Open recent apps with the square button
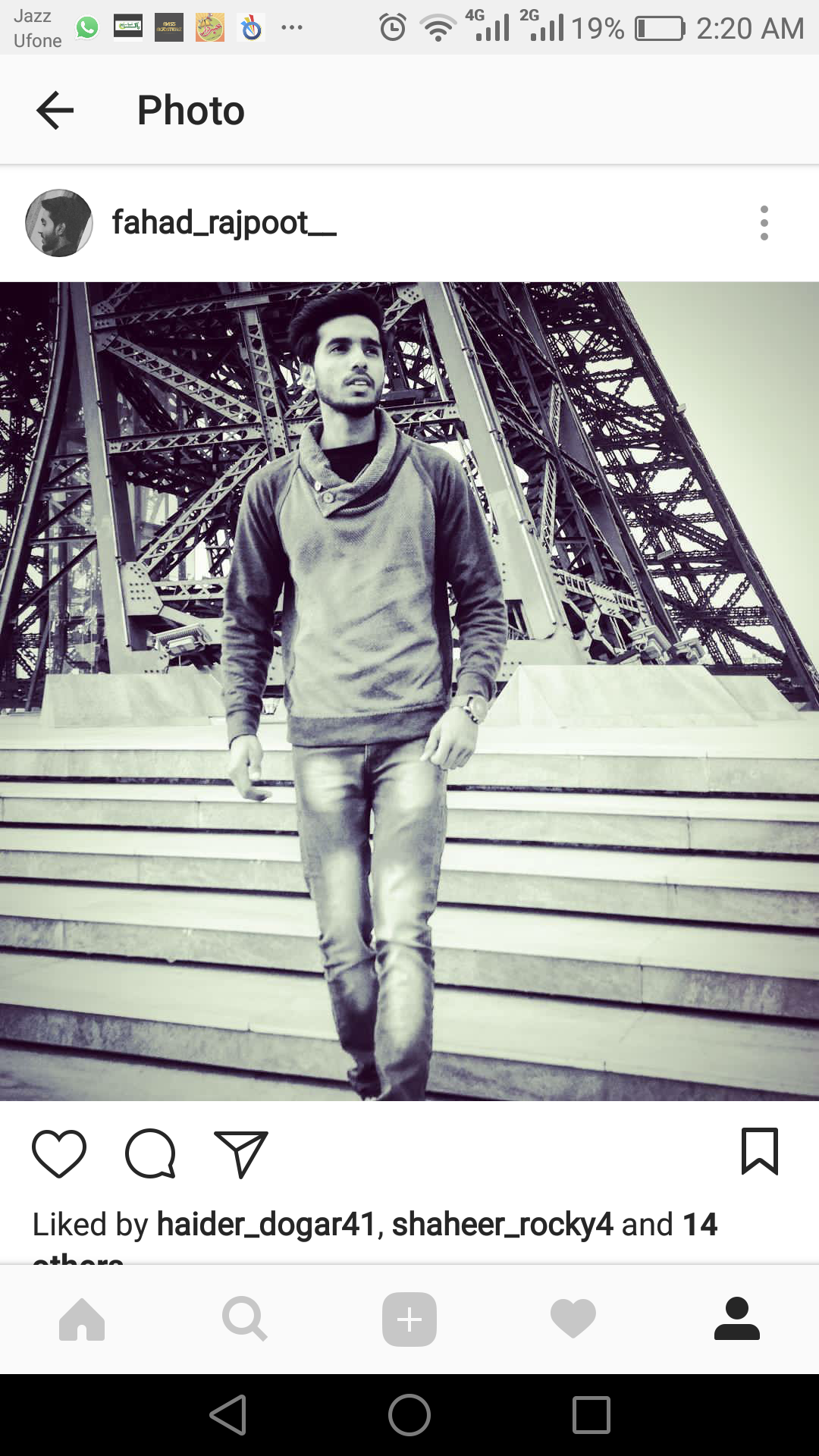Image resolution: width=819 pixels, height=1456 pixels. click(x=591, y=1415)
